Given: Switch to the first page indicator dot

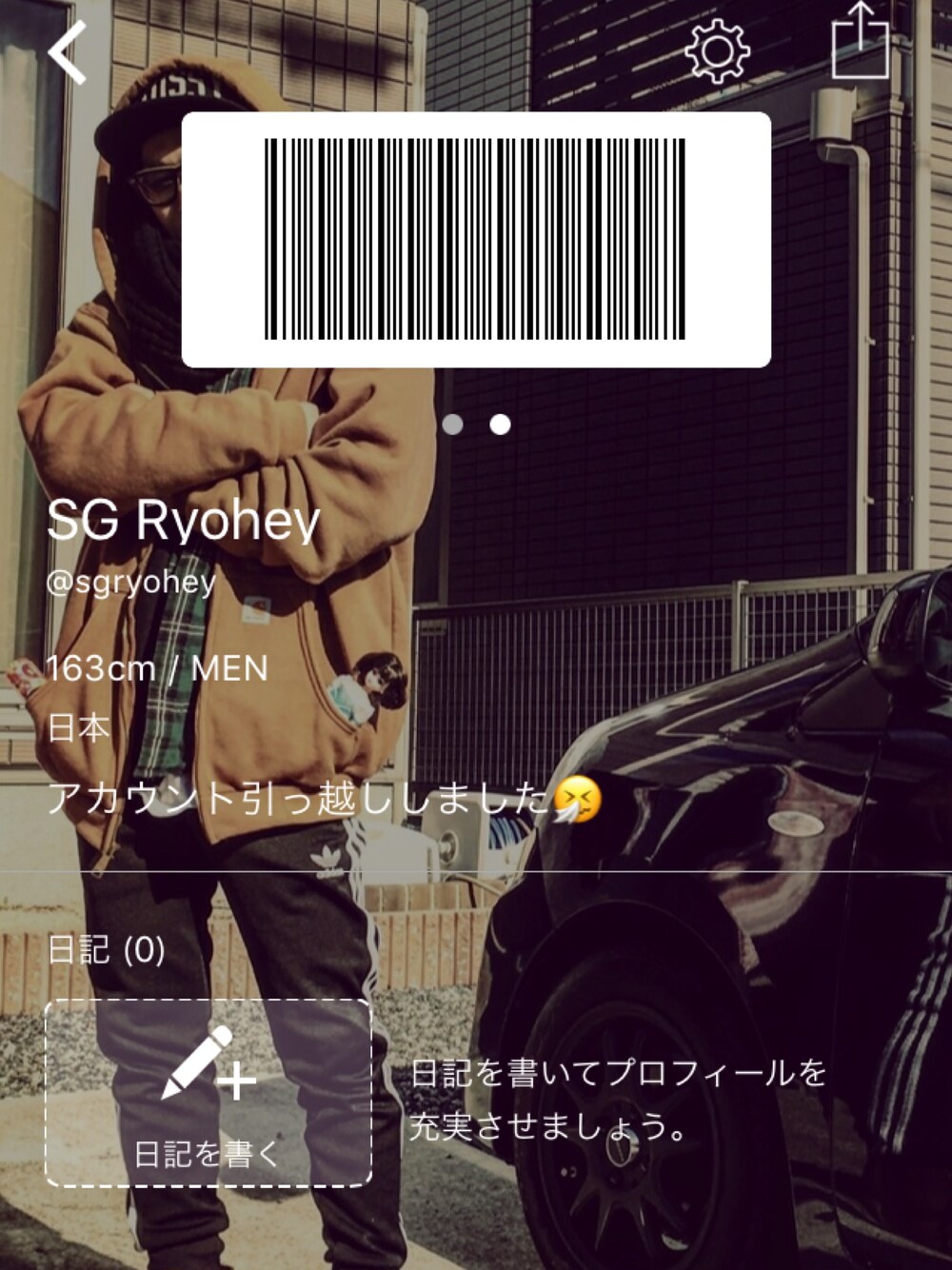Looking at the screenshot, I should click(x=453, y=425).
